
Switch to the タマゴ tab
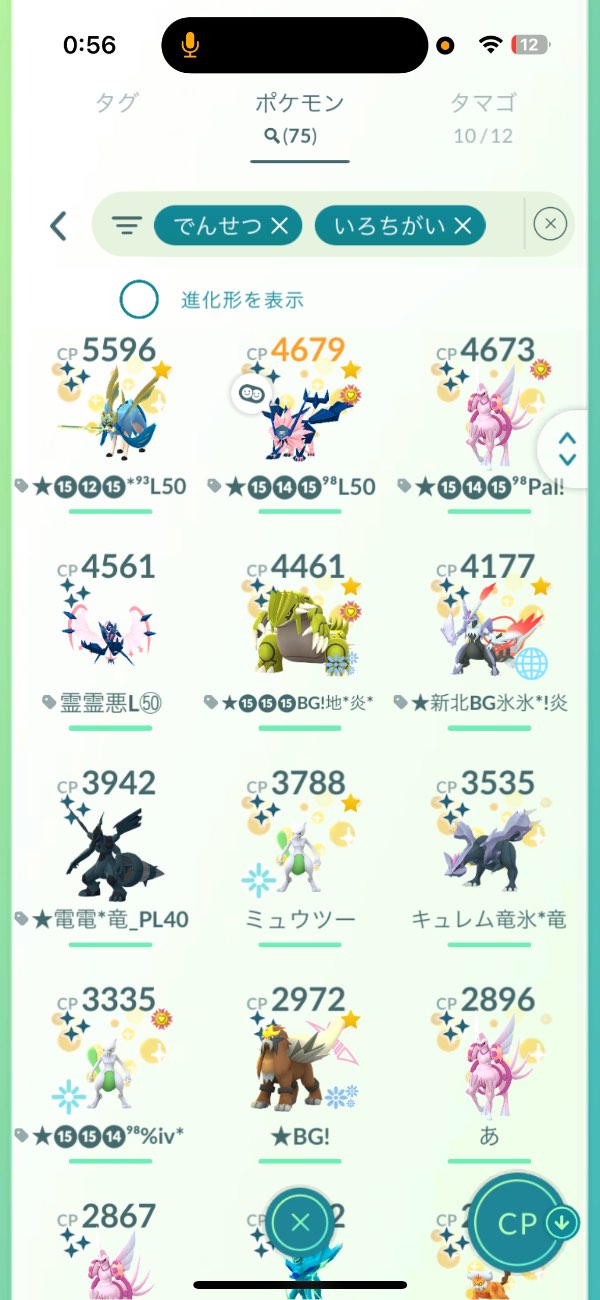coord(483,103)
